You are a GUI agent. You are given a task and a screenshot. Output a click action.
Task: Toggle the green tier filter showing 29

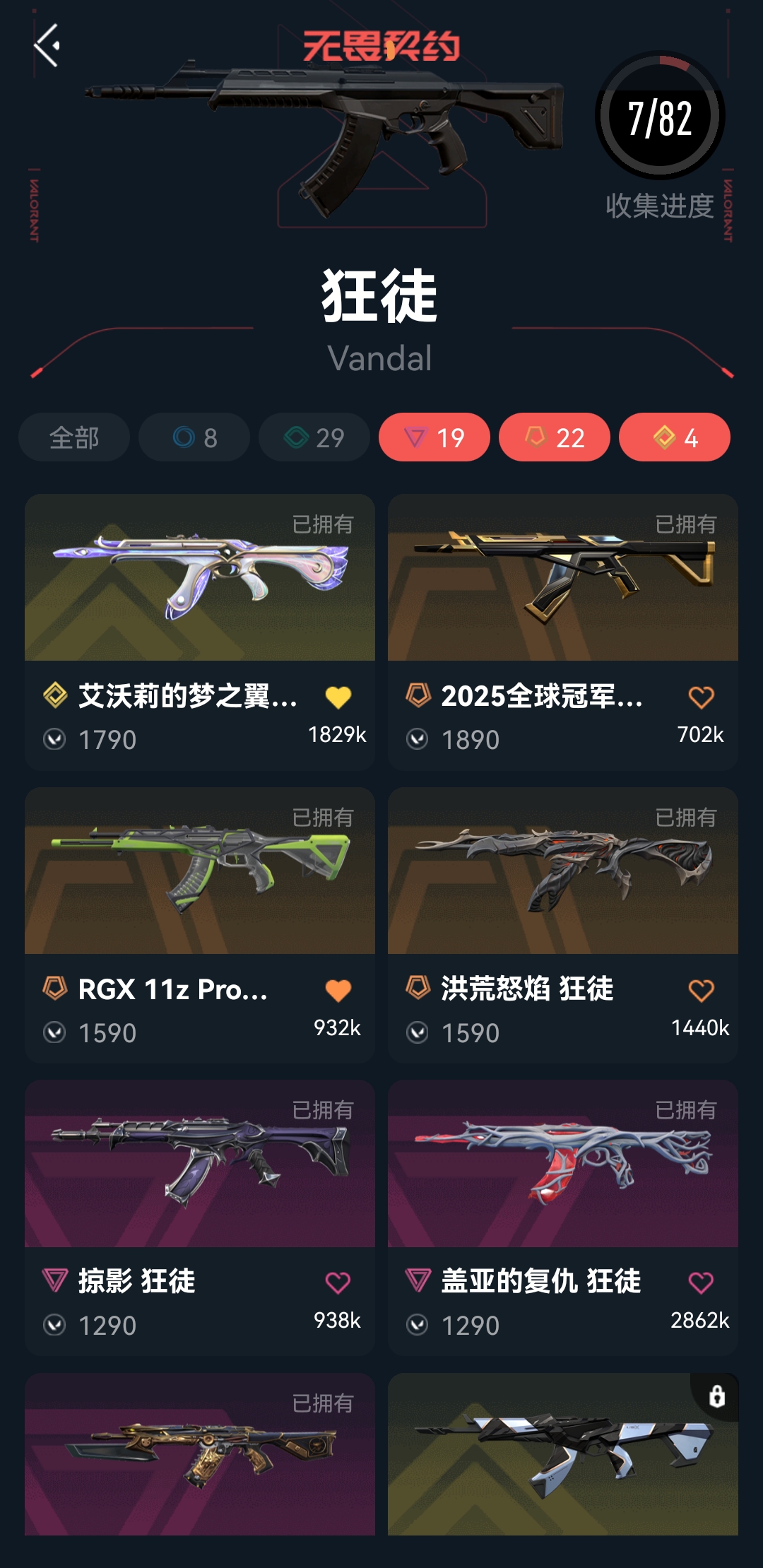coord(314,437)
